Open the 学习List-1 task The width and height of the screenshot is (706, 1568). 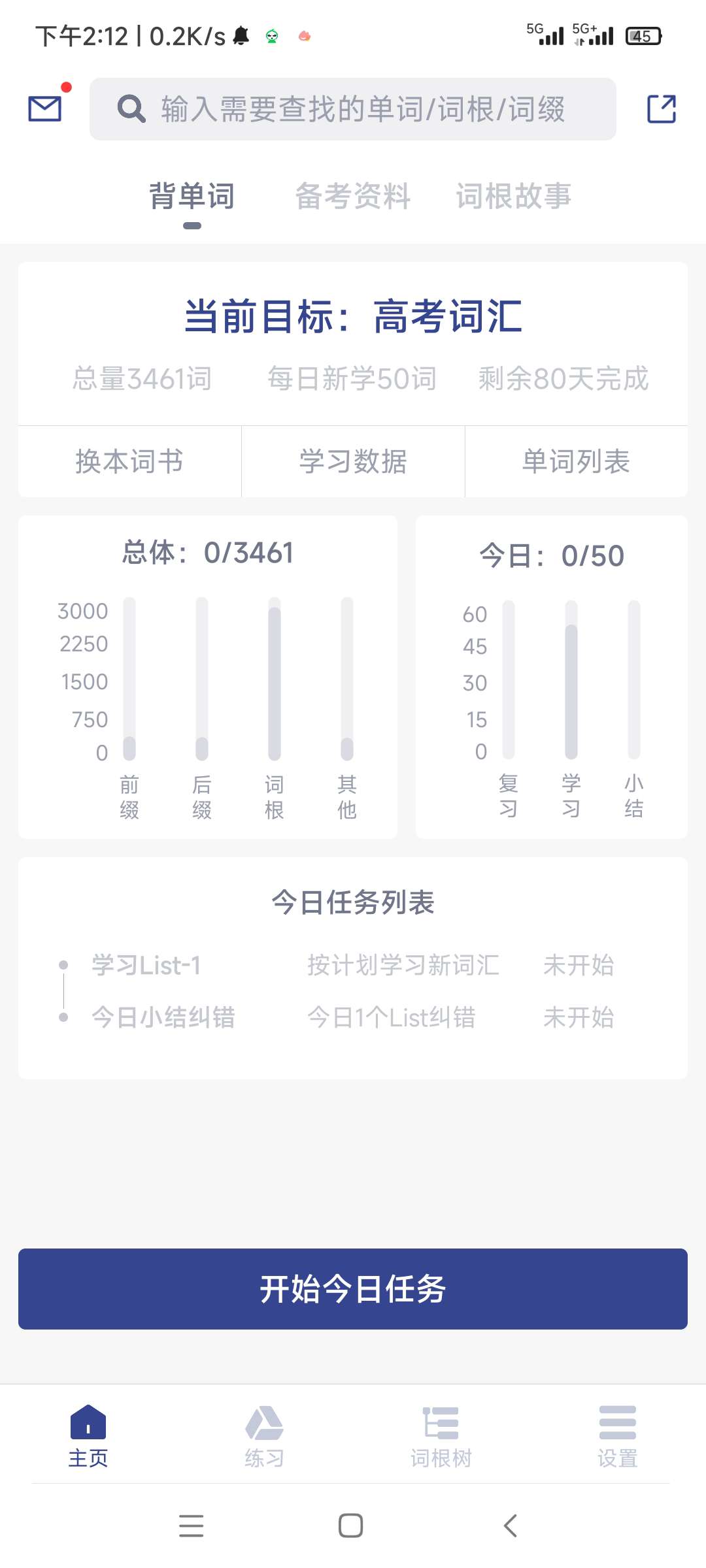(x=146, y=965)
